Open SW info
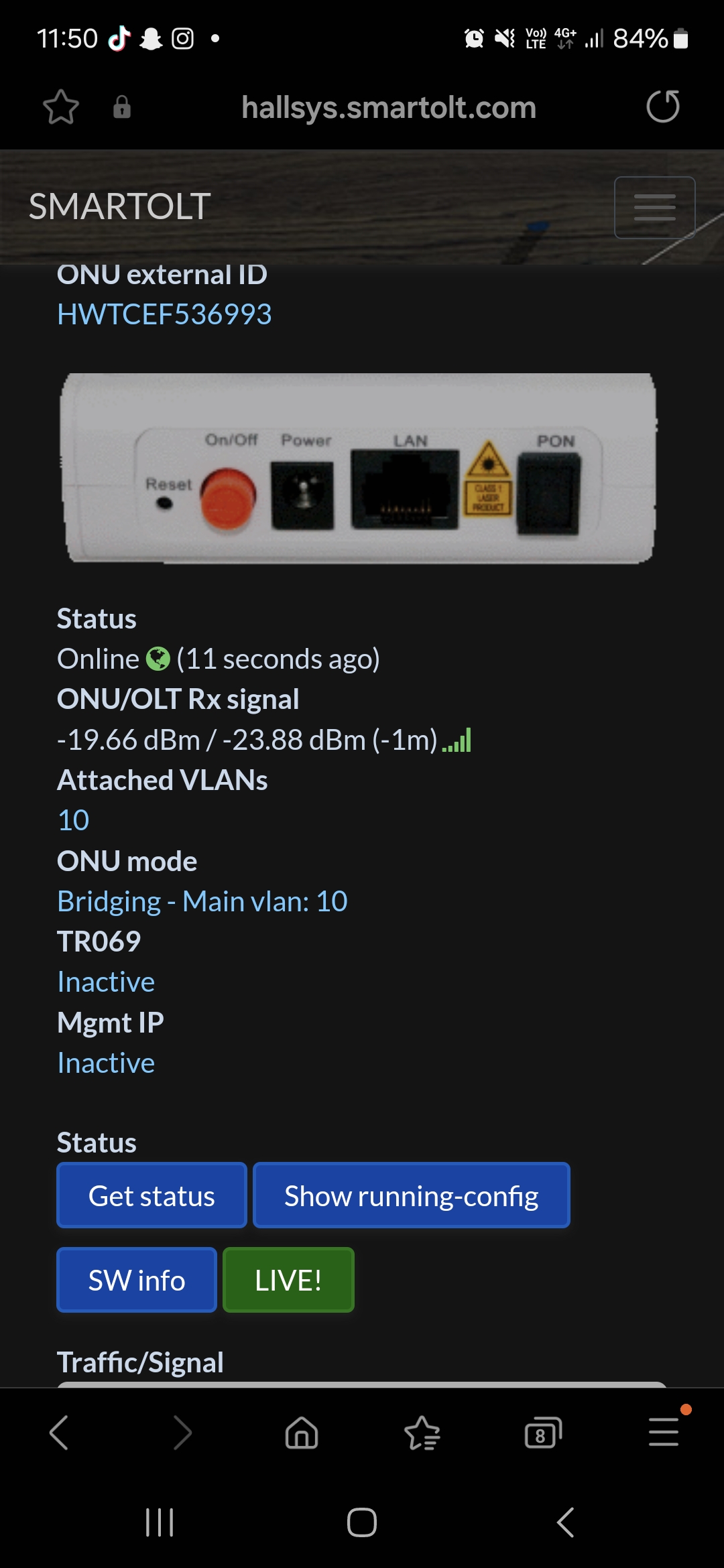The width and height of the screenshot is (724, 1568). (137, 1280)
